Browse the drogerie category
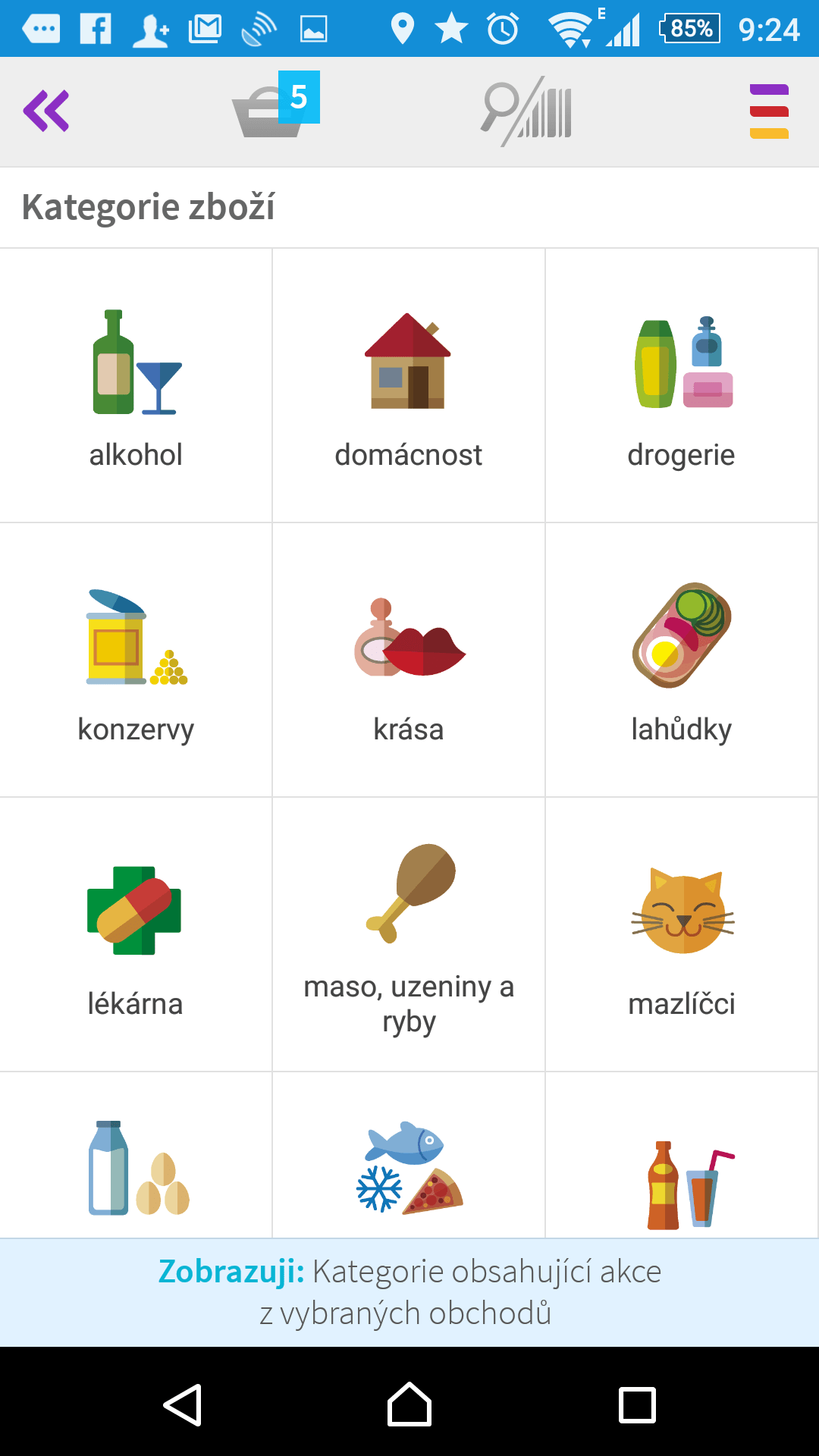Image resolution: width=819 pixels, height=1456 pixels. [681, 385]
